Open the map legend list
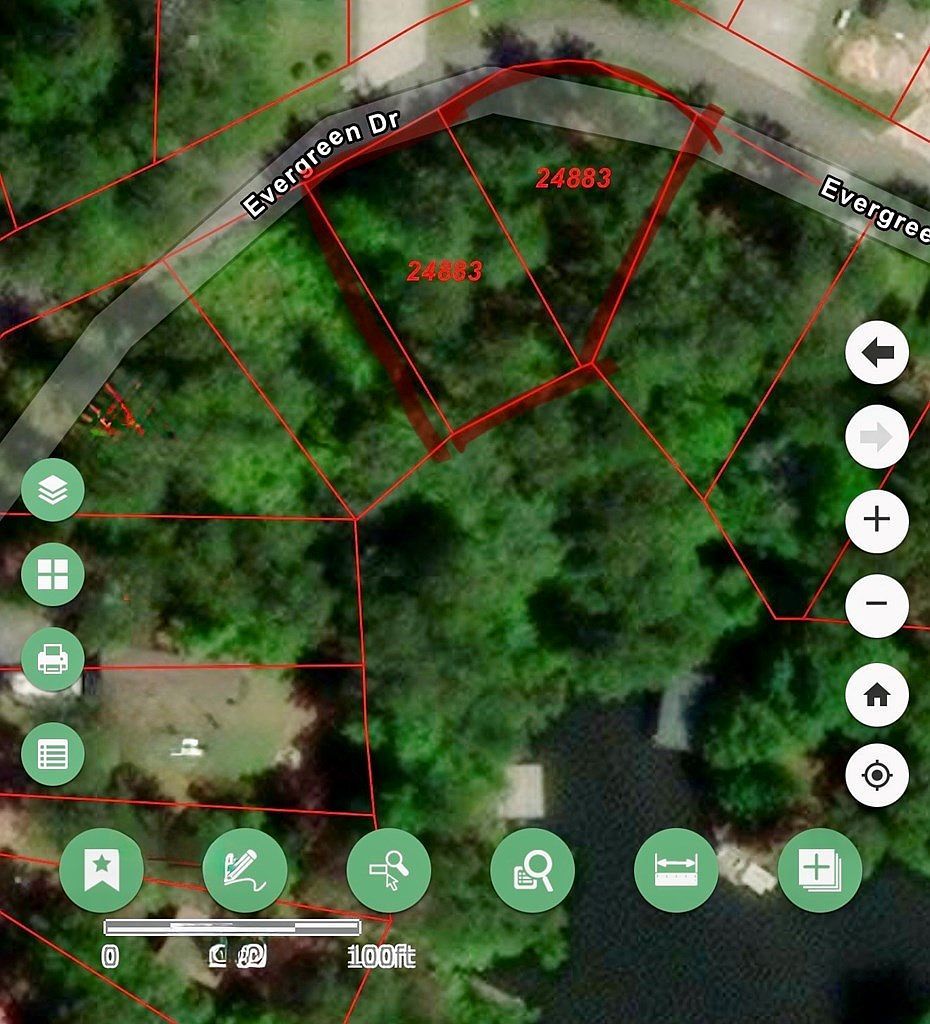The height and width of the screenshot is (1024, 930). pos(52,754)
